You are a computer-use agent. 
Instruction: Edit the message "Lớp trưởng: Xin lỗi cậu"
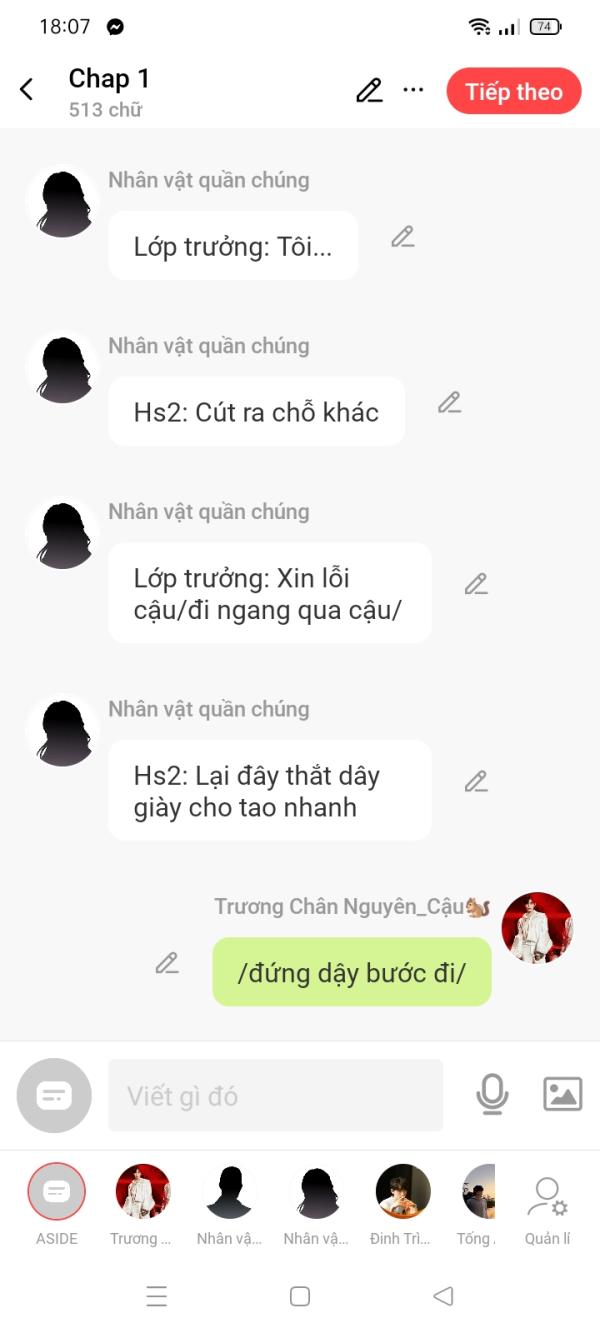476,584
